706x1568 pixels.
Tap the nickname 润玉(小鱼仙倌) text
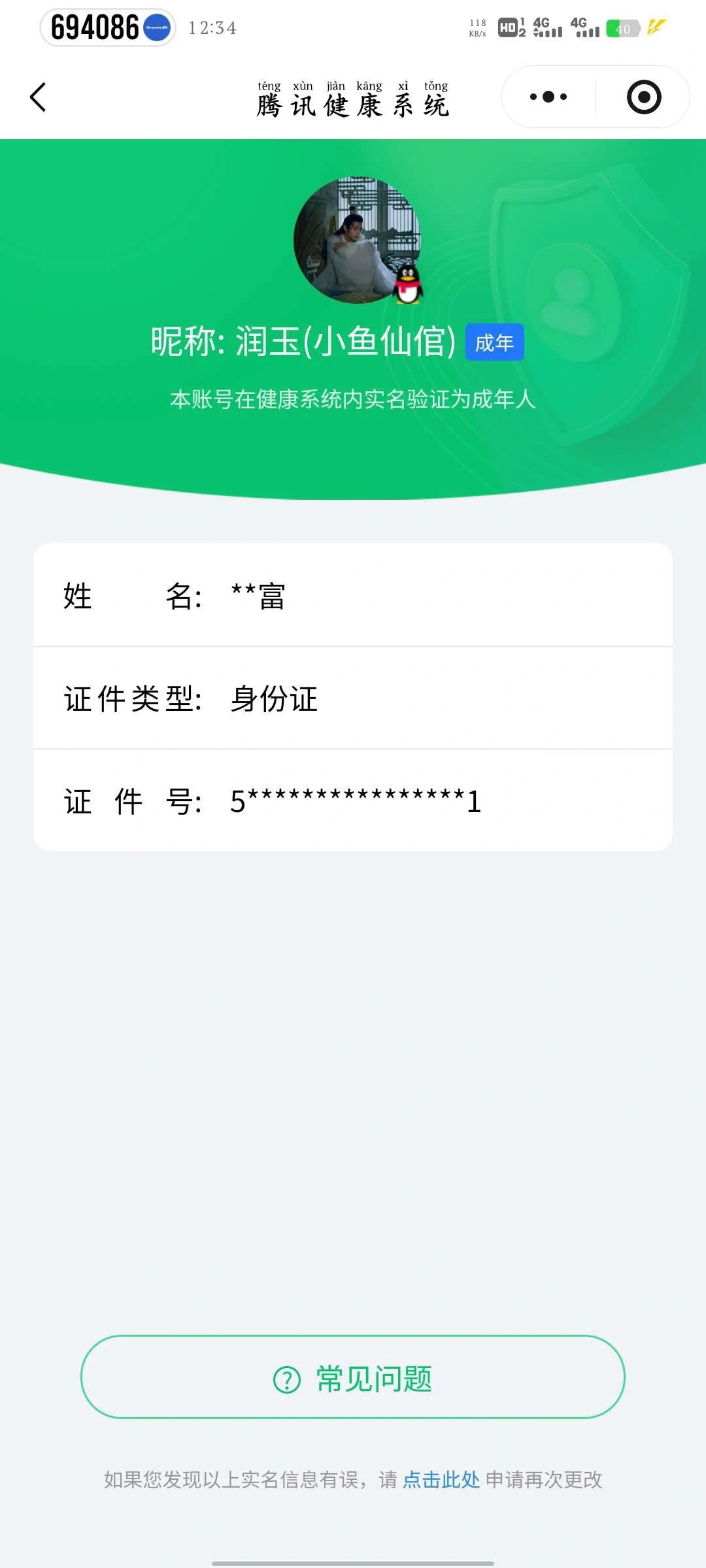tap(346, 342)
